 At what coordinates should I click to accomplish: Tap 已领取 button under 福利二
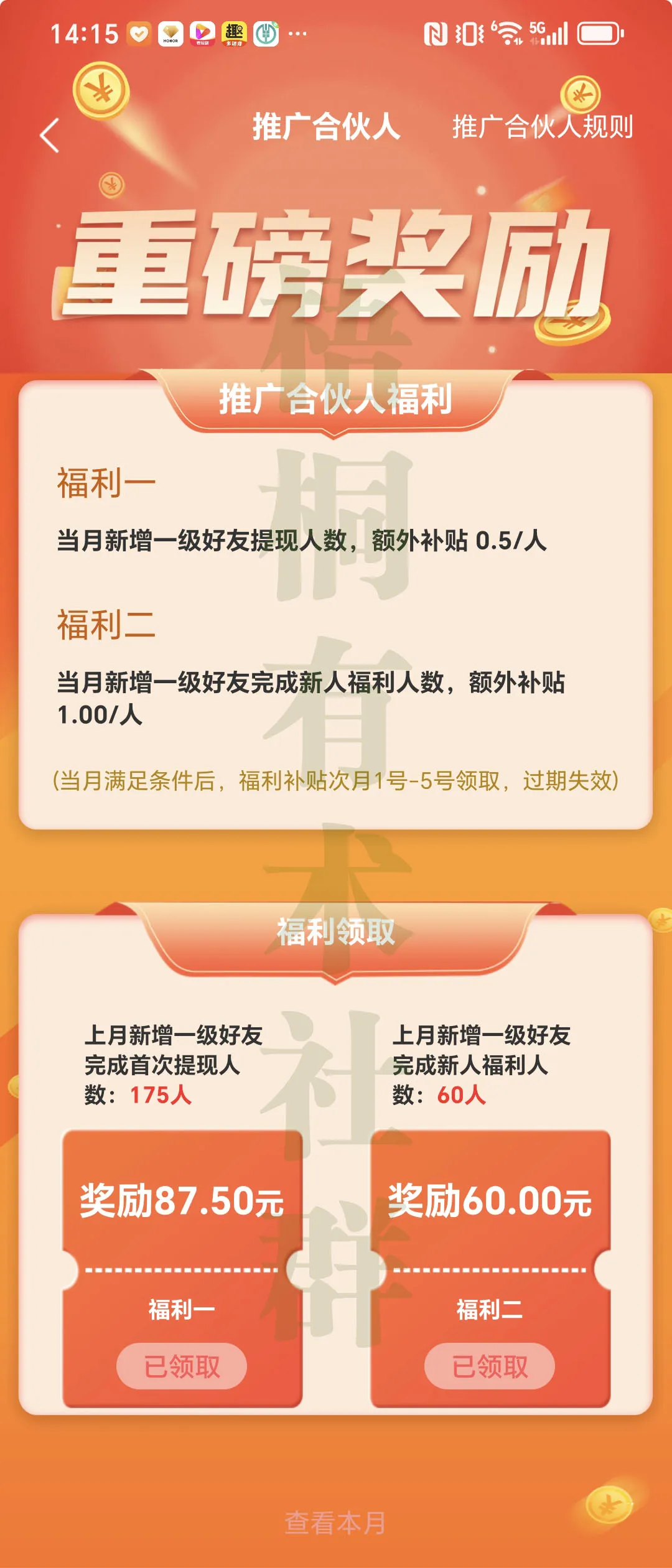490,1366
